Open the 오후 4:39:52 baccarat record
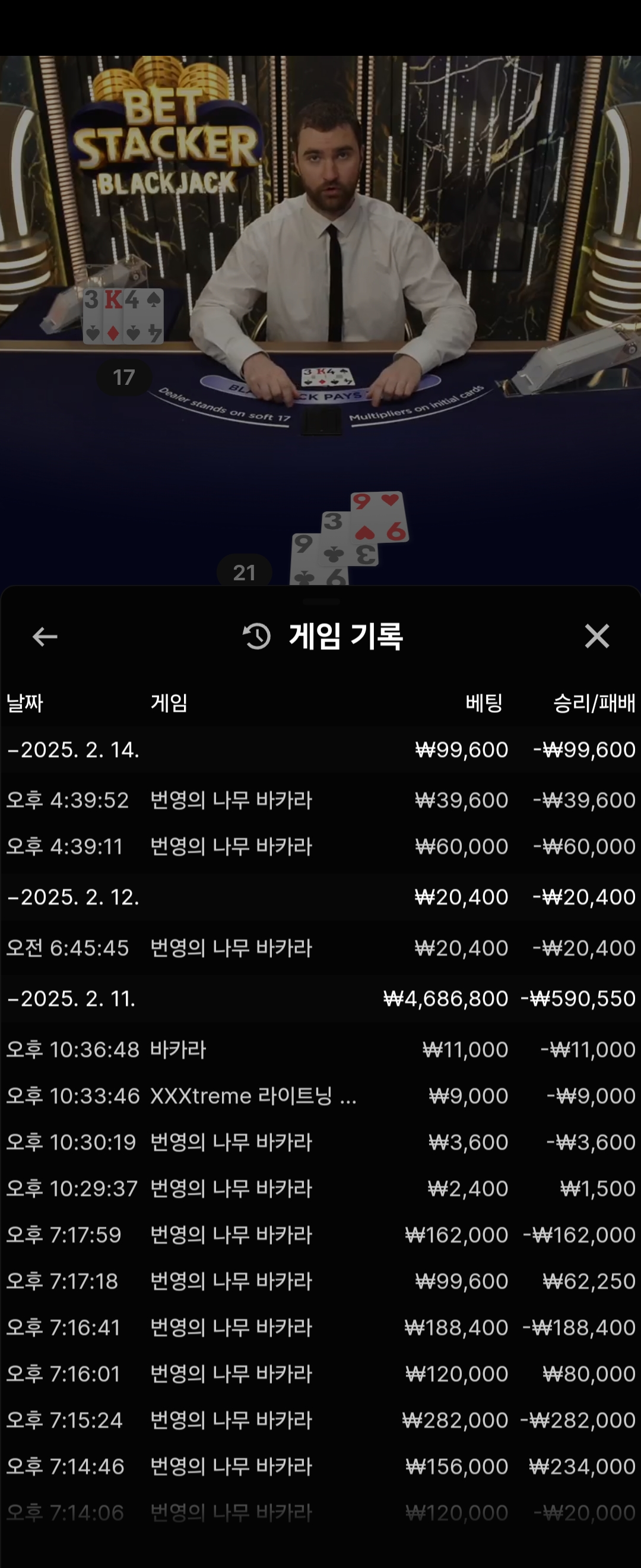The image size is (641, 1568). tap(320, 800)
